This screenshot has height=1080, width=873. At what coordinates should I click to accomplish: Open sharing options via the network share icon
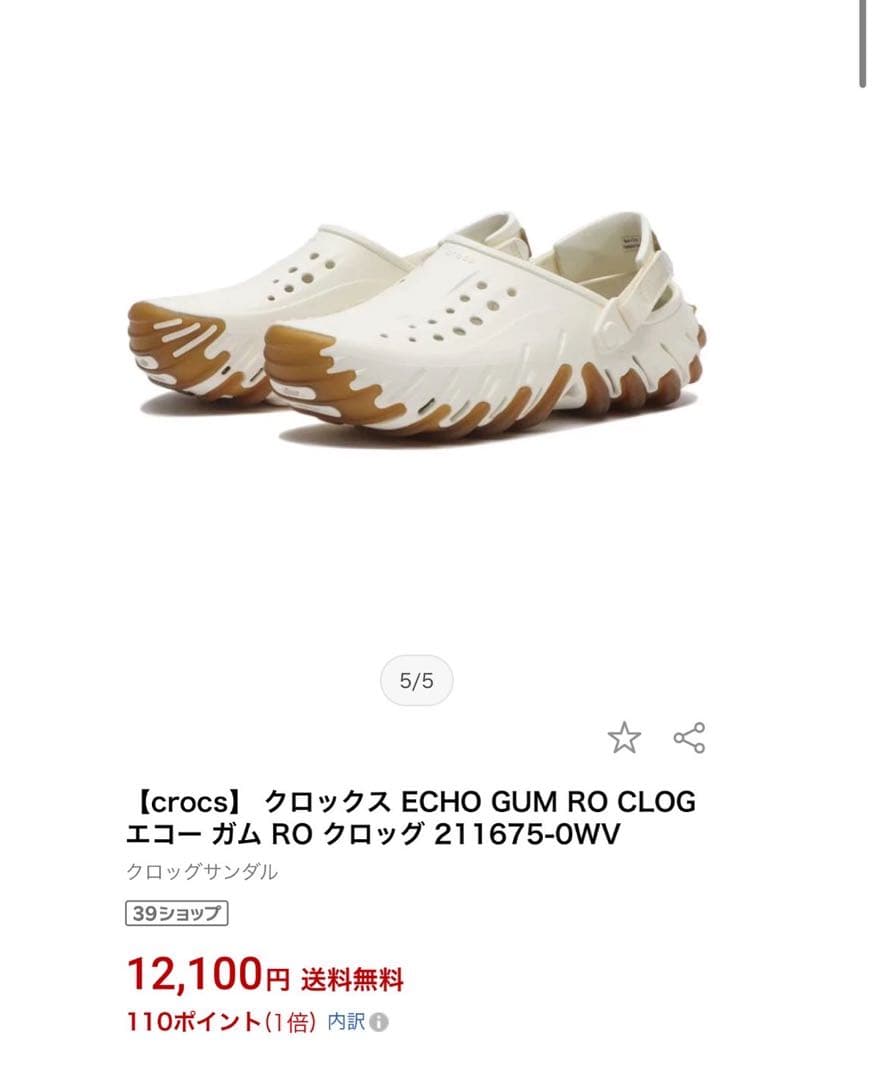click(x=689, y=738)
